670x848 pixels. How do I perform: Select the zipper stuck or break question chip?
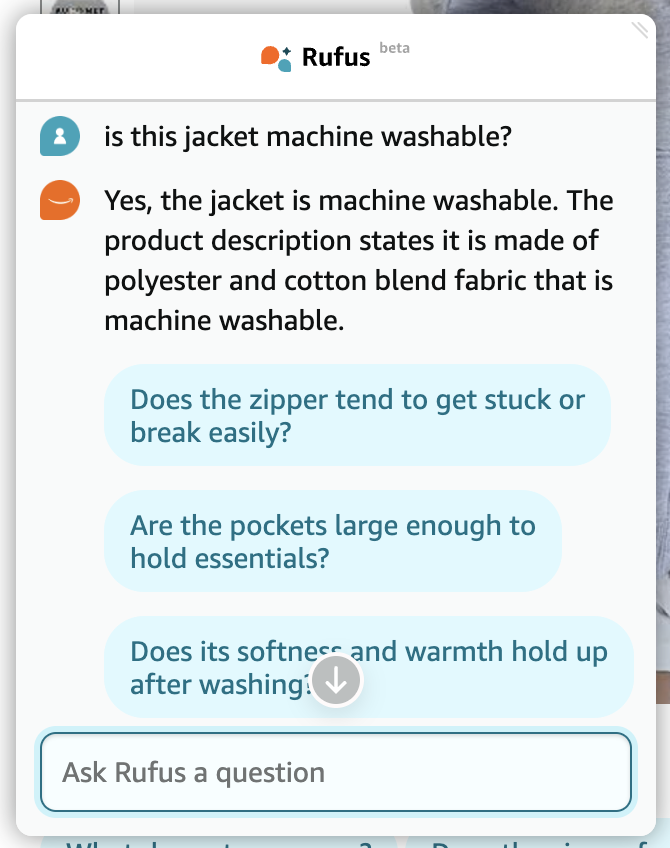click(x=357, y=416)
